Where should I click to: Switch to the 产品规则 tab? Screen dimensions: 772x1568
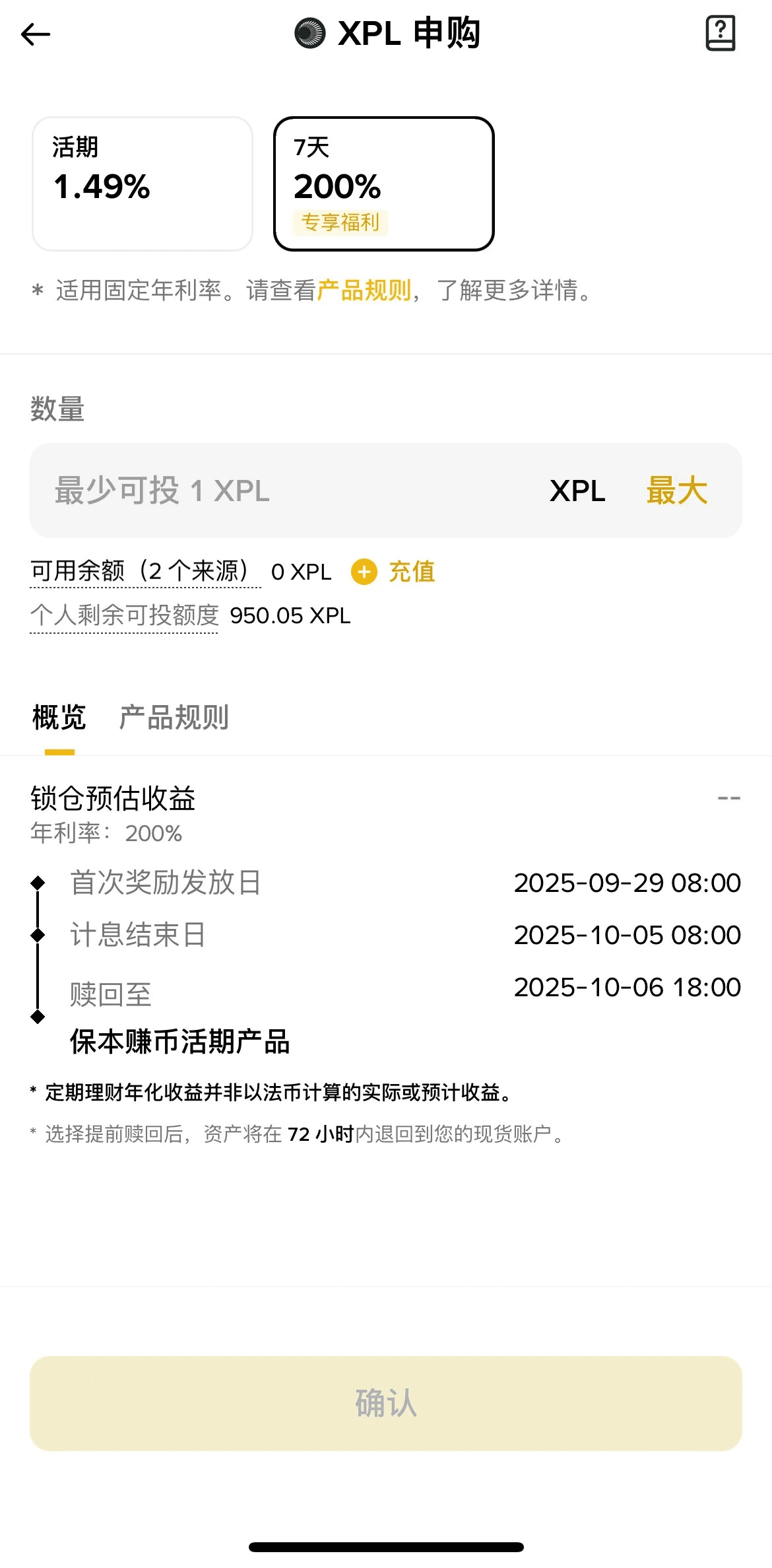[x=174, y=718]
